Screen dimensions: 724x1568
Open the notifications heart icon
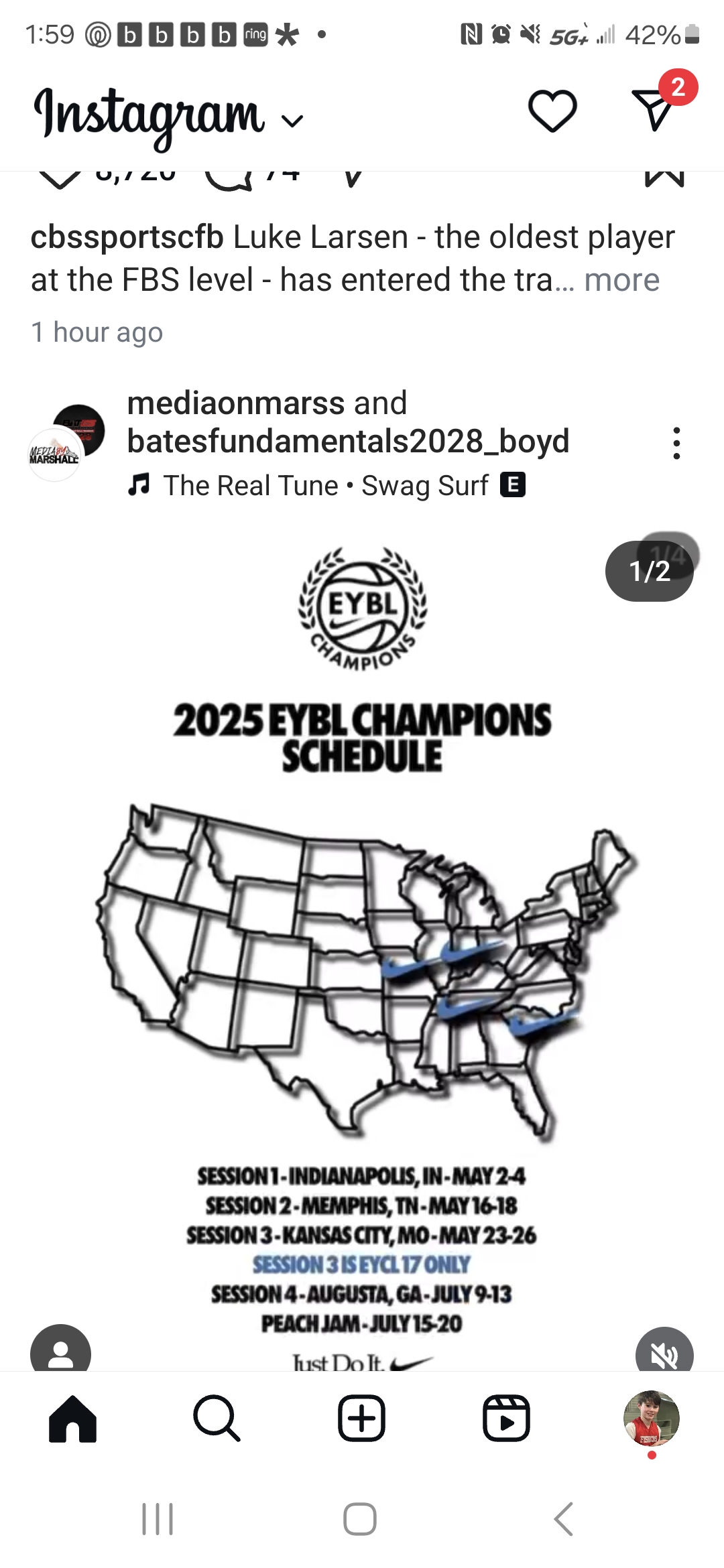coord(552,111)
